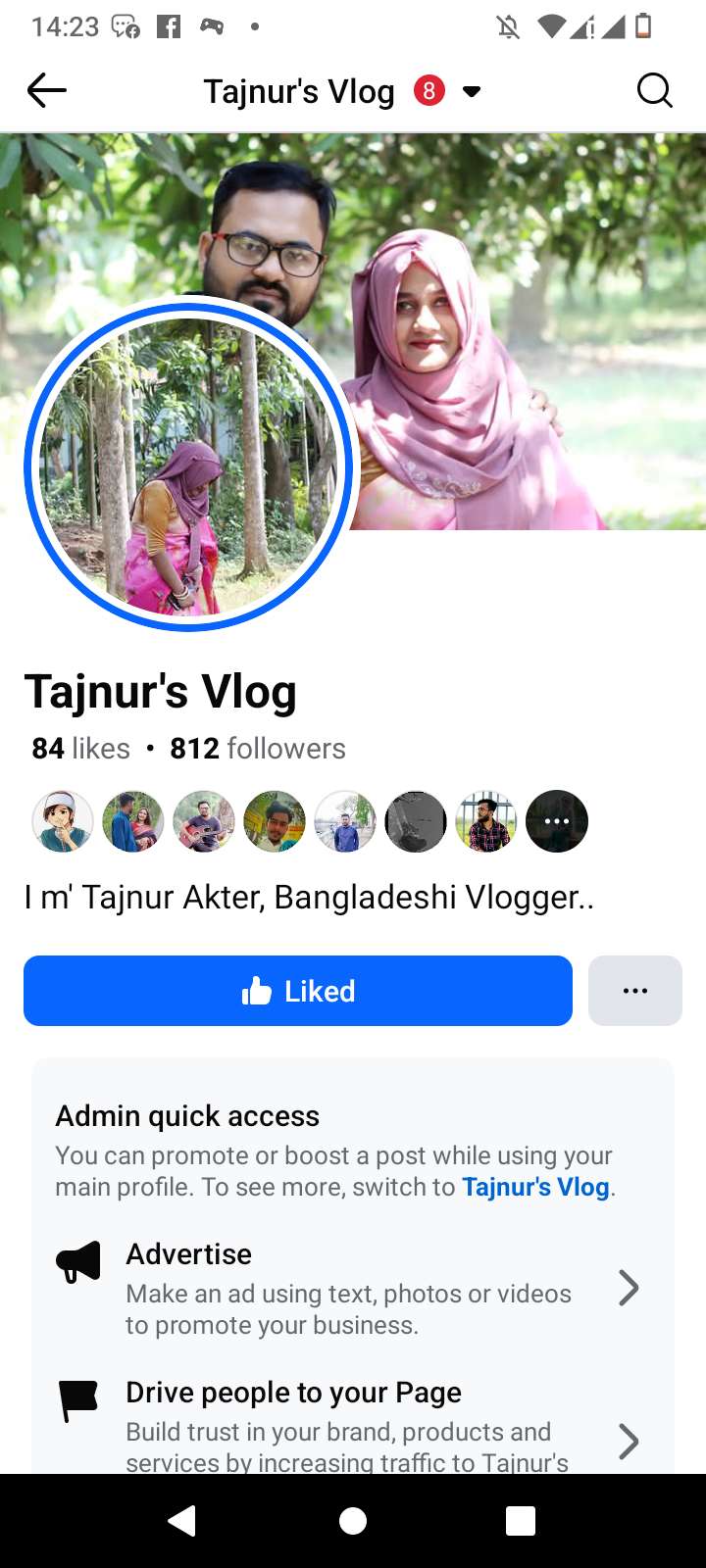706x1568 pixels.
Task: Open the more options button beside Liked
Action: coord(634,991)
